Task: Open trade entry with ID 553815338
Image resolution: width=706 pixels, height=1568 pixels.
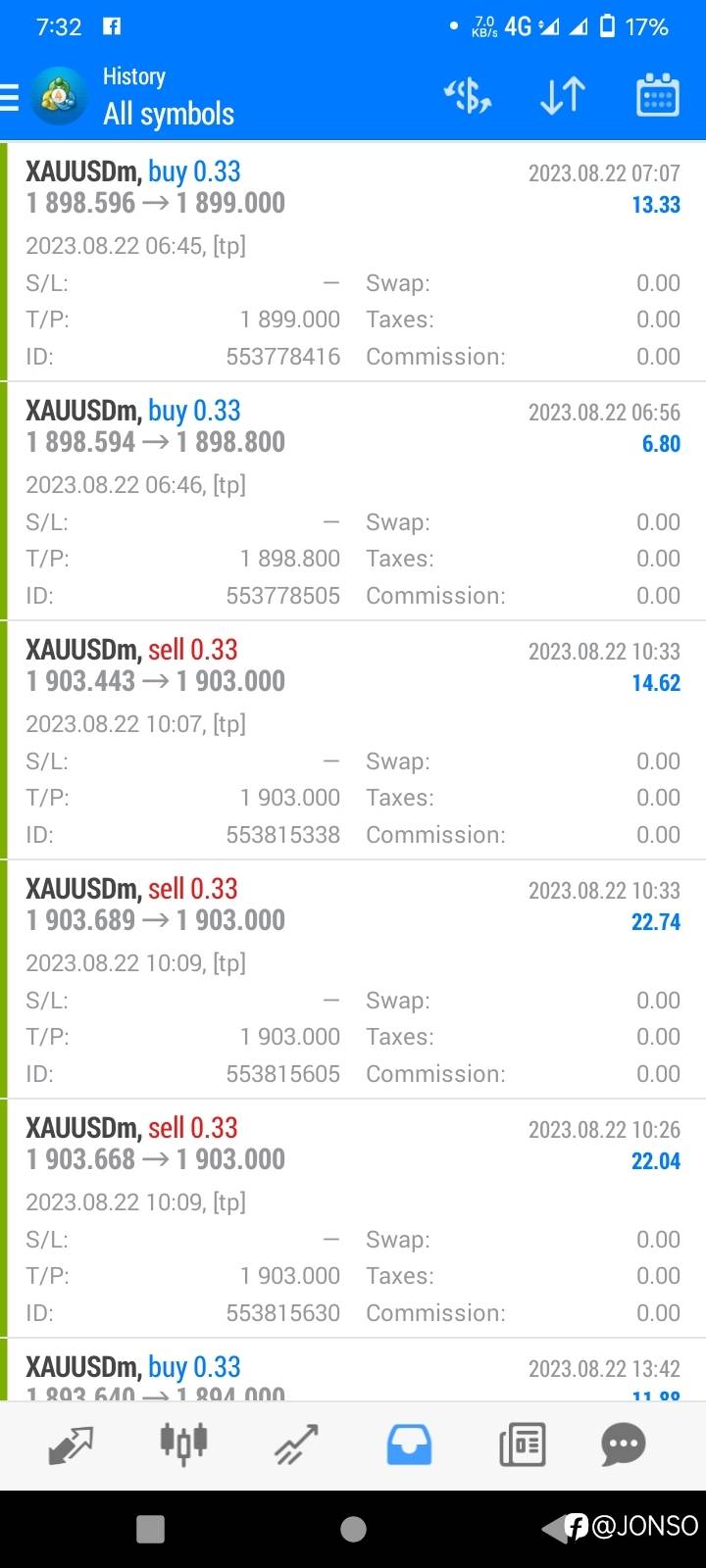Action: coord(353,741)
